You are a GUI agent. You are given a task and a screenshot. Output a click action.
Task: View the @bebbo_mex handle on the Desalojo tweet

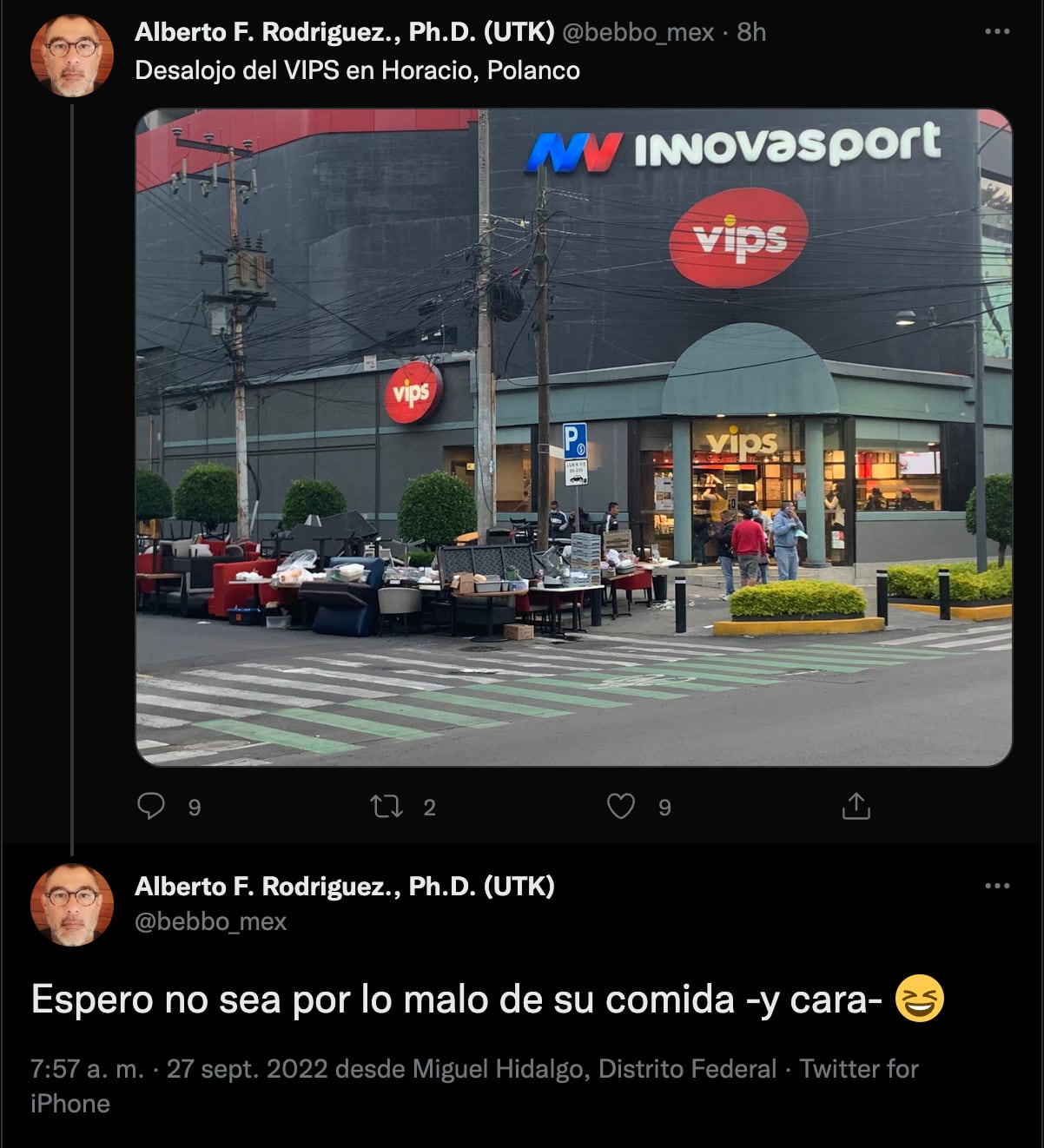pos(638,32)
